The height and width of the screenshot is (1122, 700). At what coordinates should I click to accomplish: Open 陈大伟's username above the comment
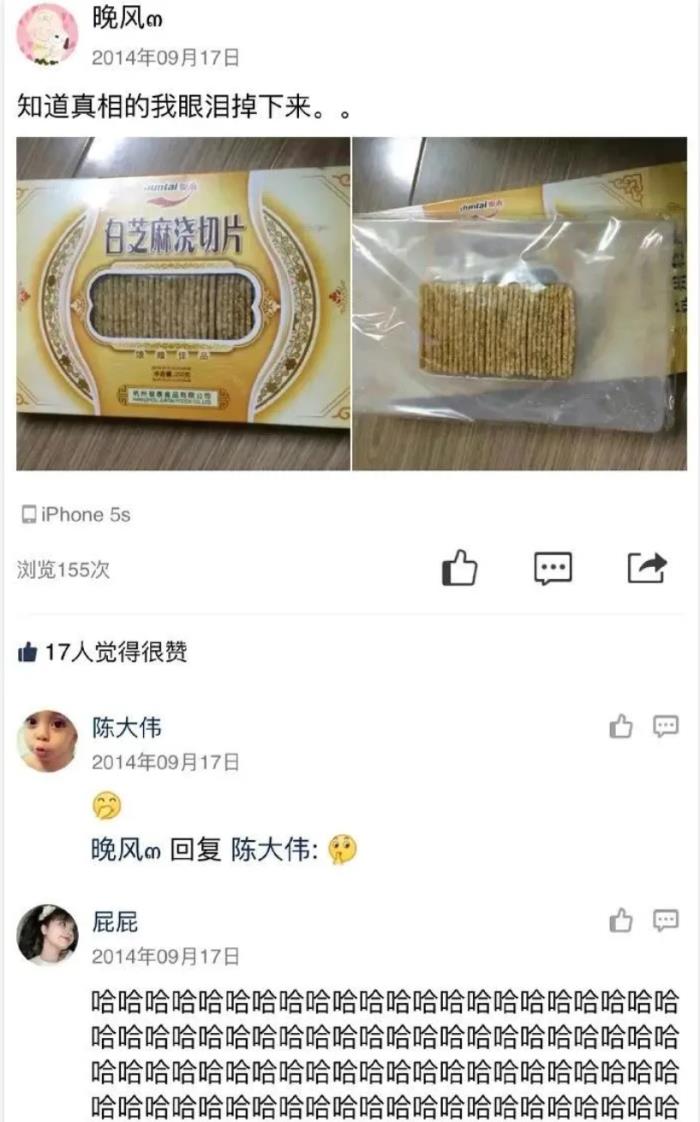[x=127, y=727]
